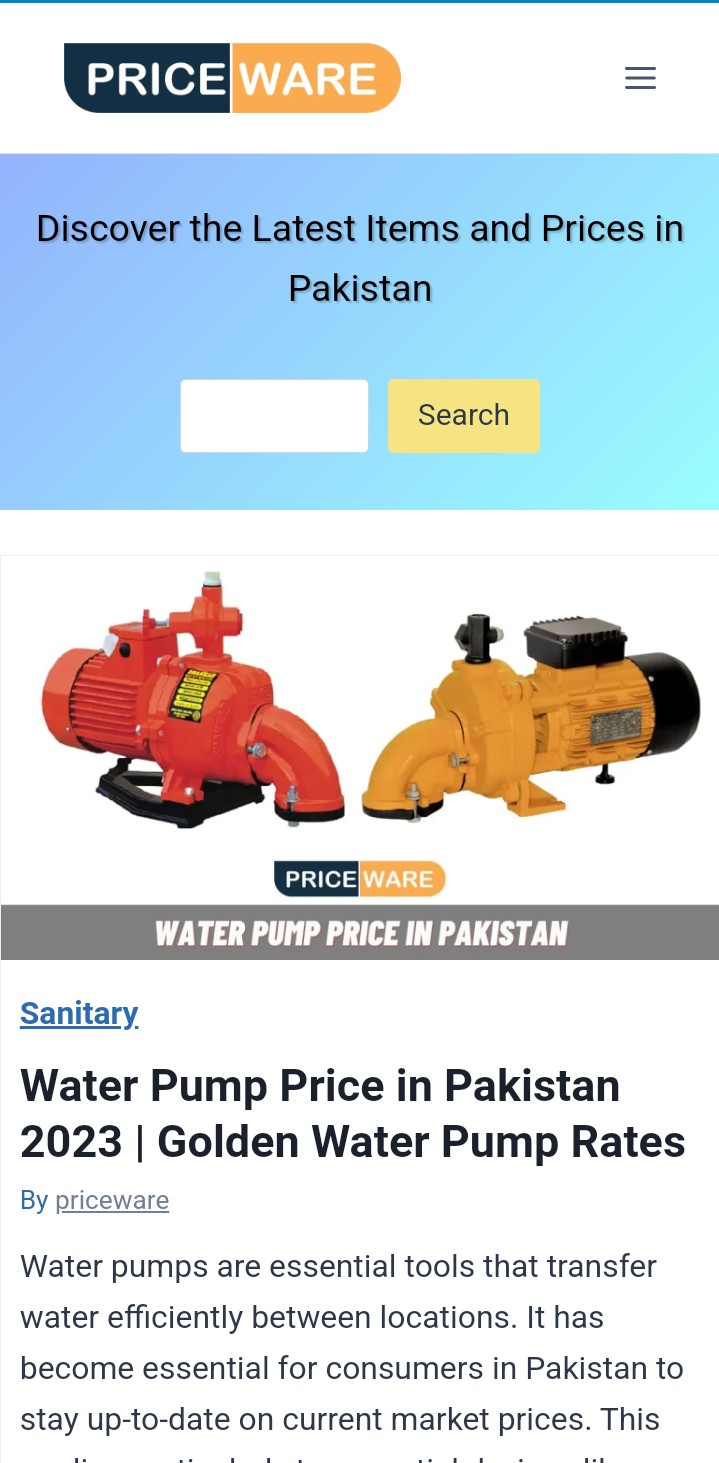
Task: View the priceware author page
Action: [x=112, y=1200]
